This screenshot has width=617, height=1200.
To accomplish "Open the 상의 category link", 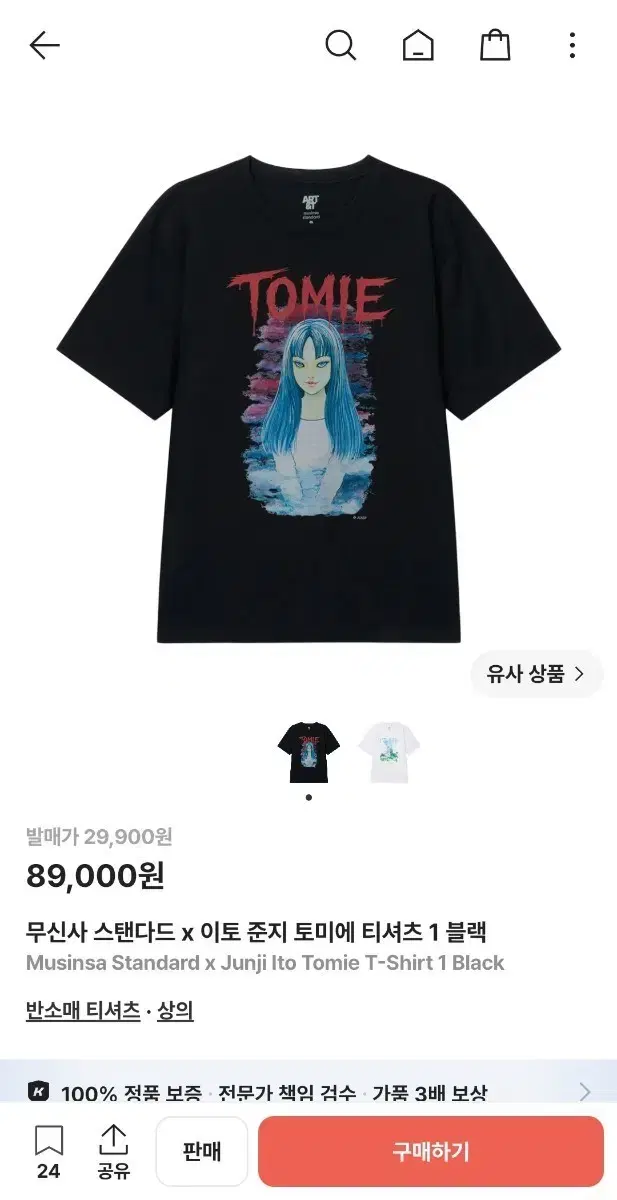I will coord(175,1011).
